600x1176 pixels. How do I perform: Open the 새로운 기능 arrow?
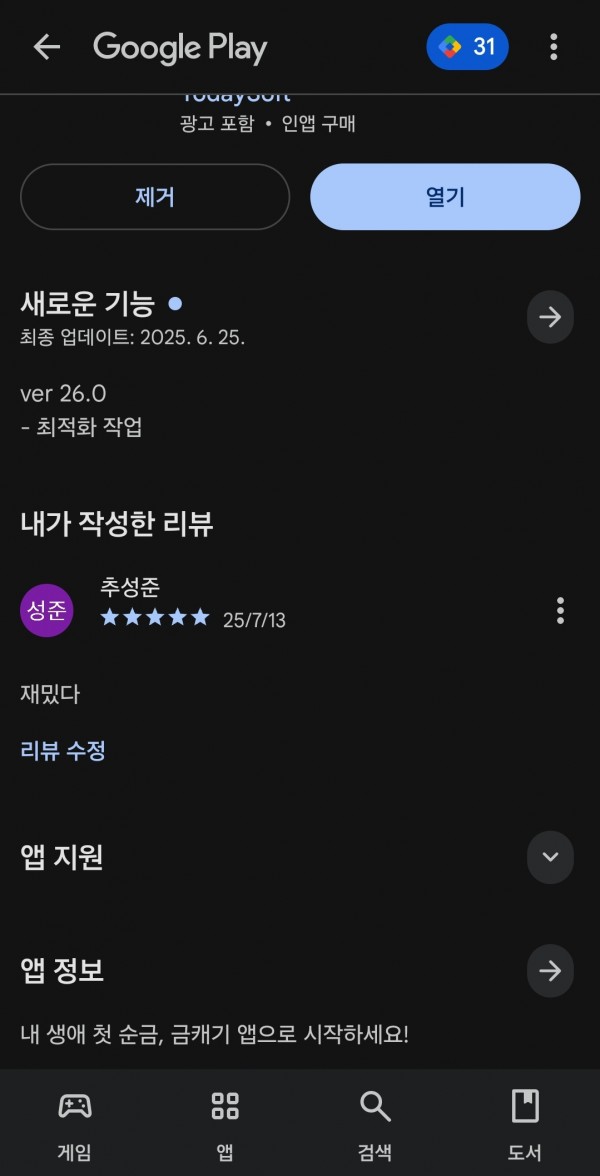tap(550, 317)
